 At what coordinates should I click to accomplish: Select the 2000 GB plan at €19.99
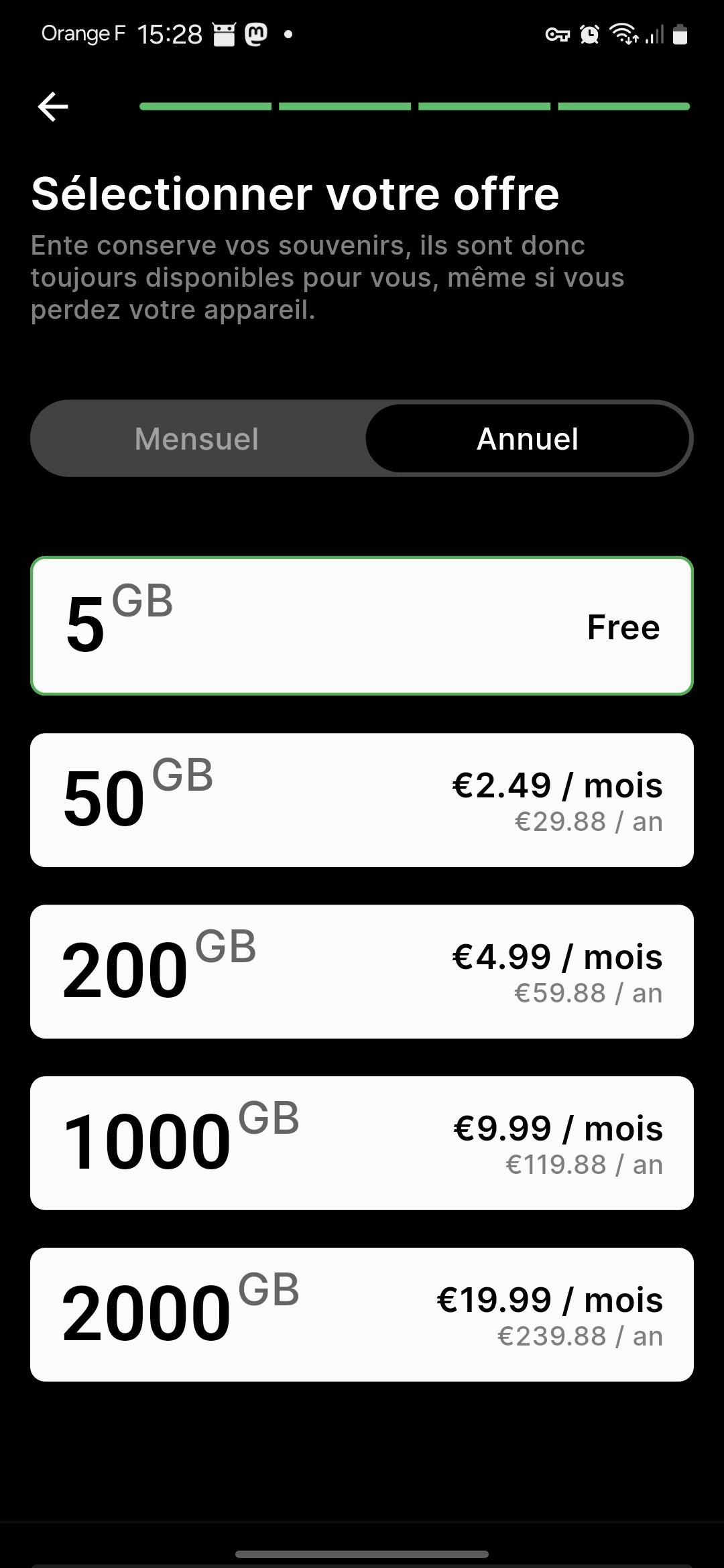(362, 1315)
